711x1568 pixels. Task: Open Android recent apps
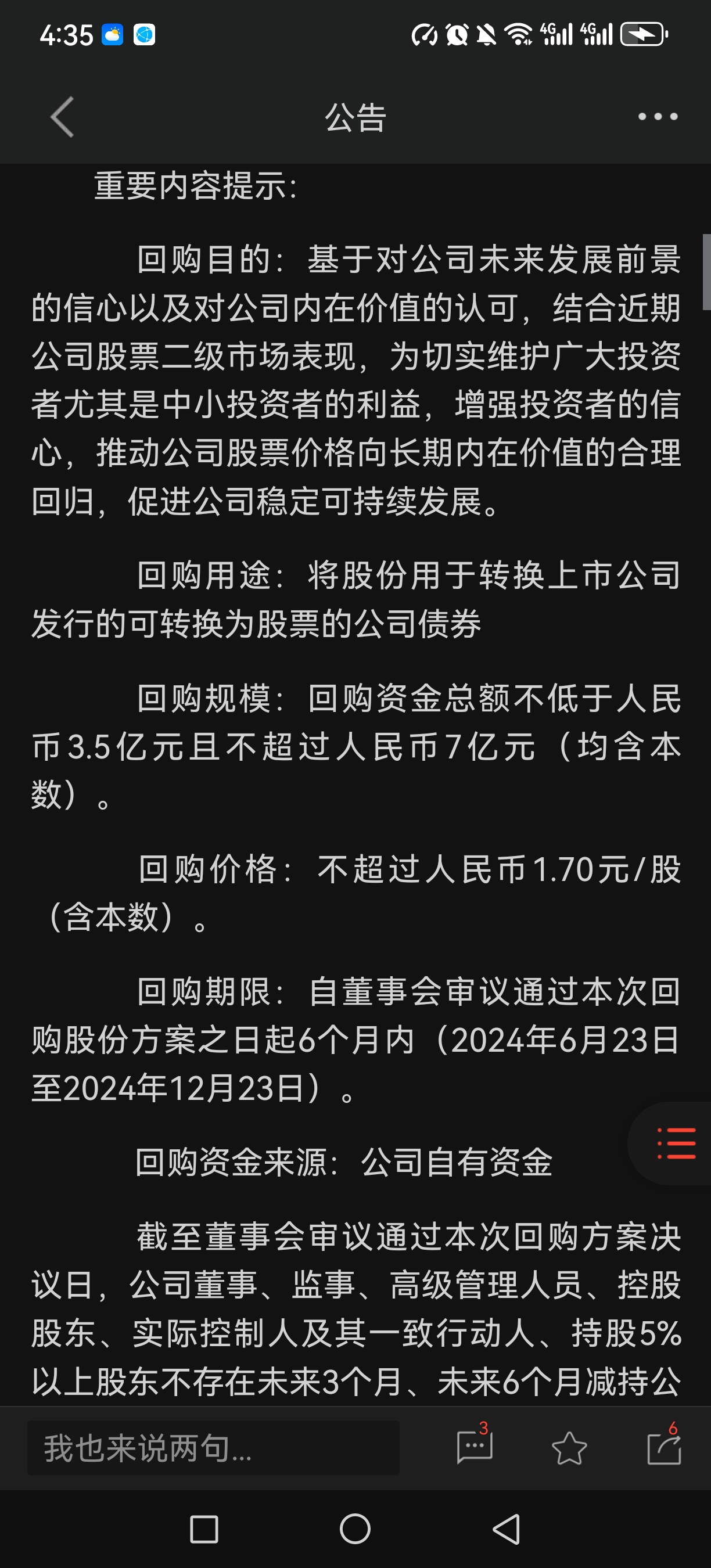pyautogui.click(x=204, y=1529)
